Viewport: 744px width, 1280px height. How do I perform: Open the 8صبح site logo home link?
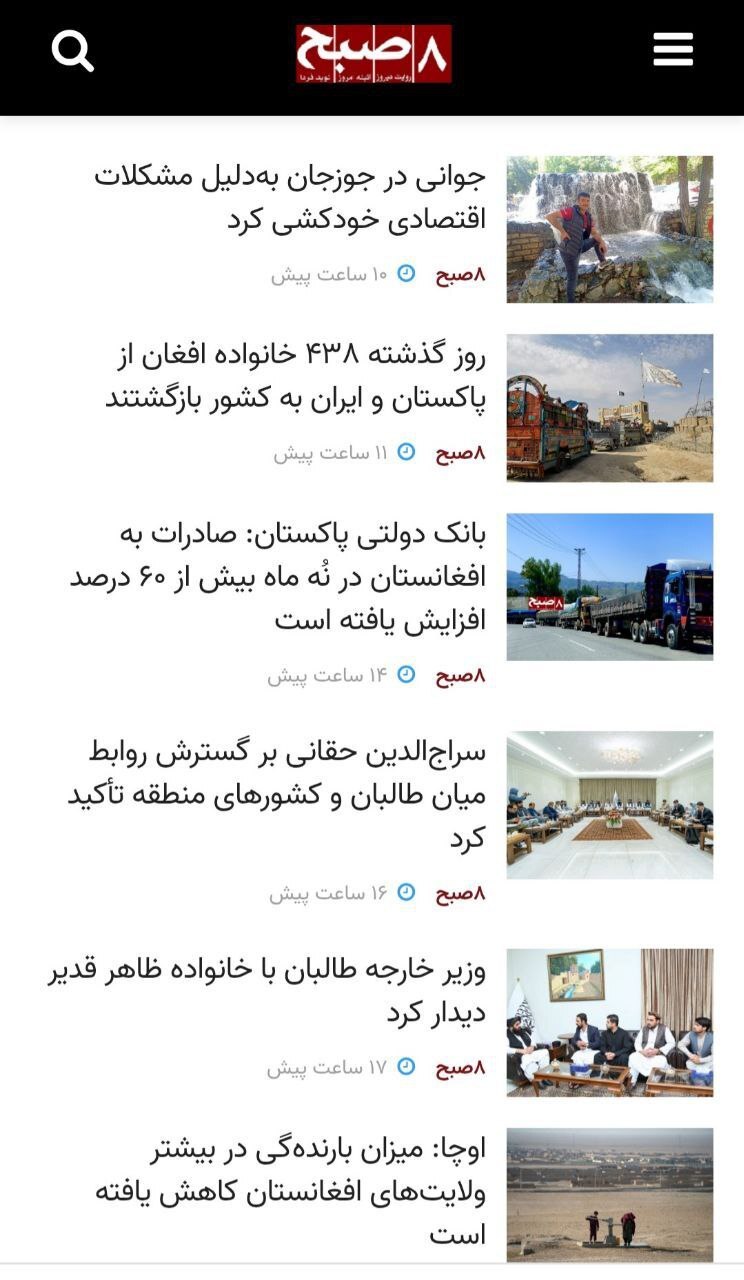point(373,54)
